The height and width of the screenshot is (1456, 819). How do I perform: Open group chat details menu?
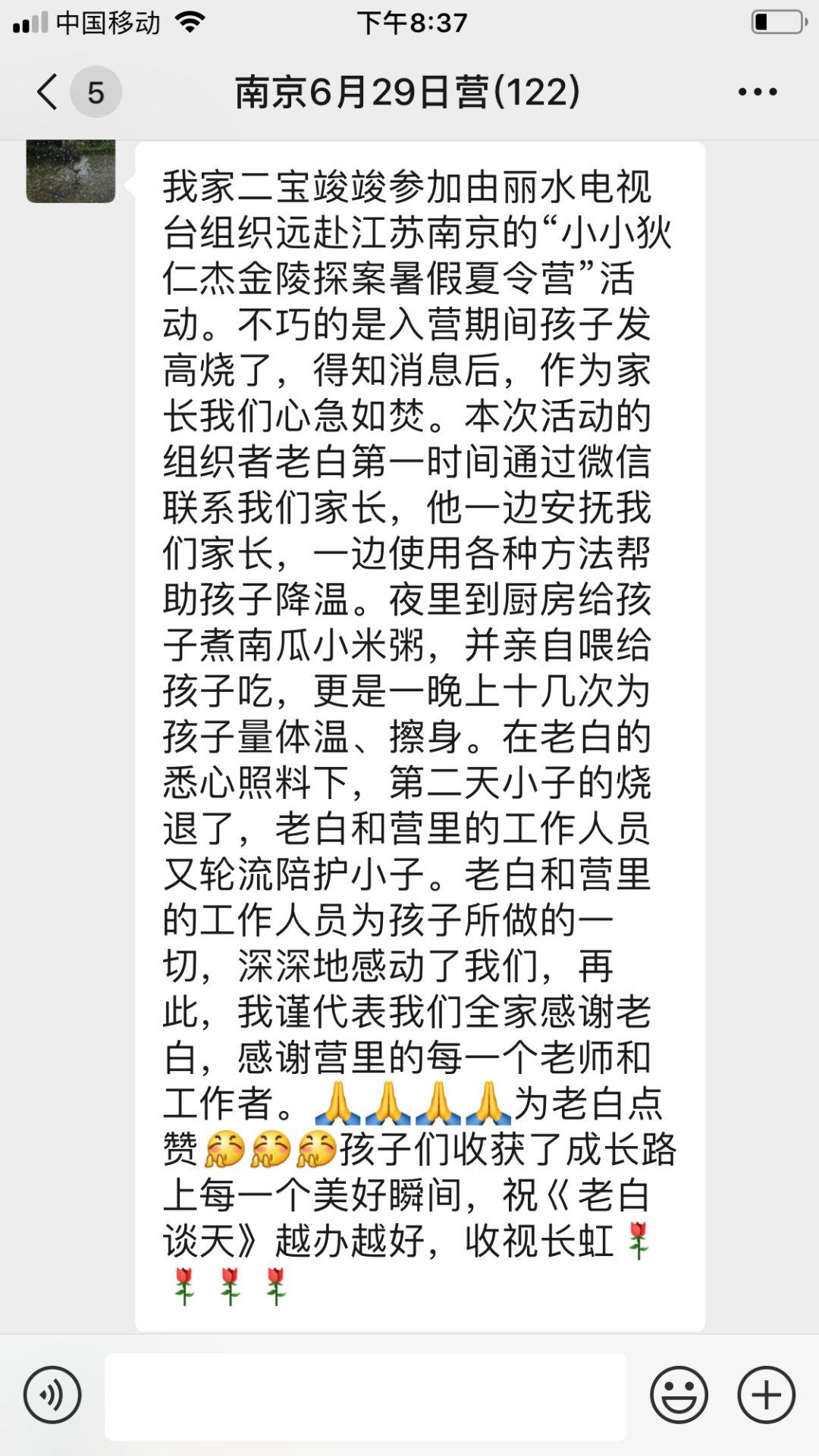click(x=758, y=92)
